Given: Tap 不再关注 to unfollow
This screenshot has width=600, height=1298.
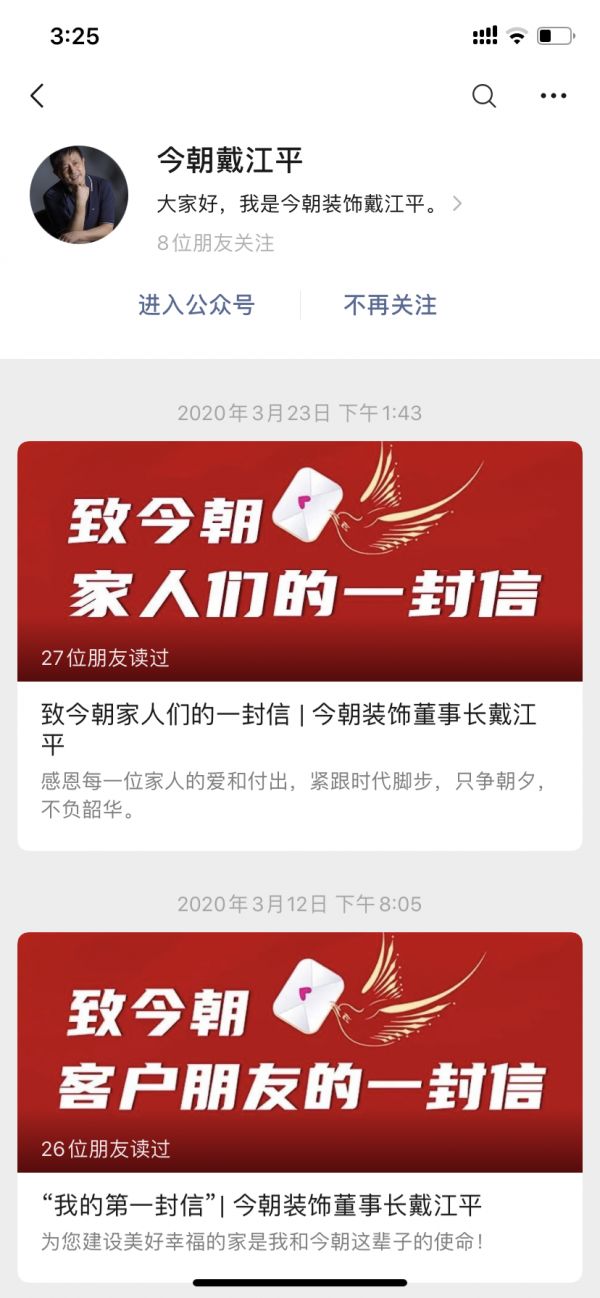Looking at the screenshot, I should [x=390, y=305].
